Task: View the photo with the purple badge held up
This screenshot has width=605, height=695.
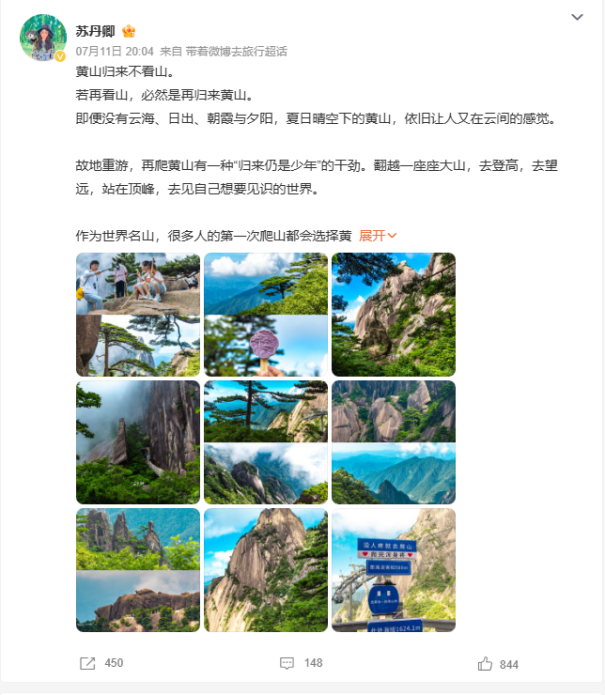Action: click(266, 314)
